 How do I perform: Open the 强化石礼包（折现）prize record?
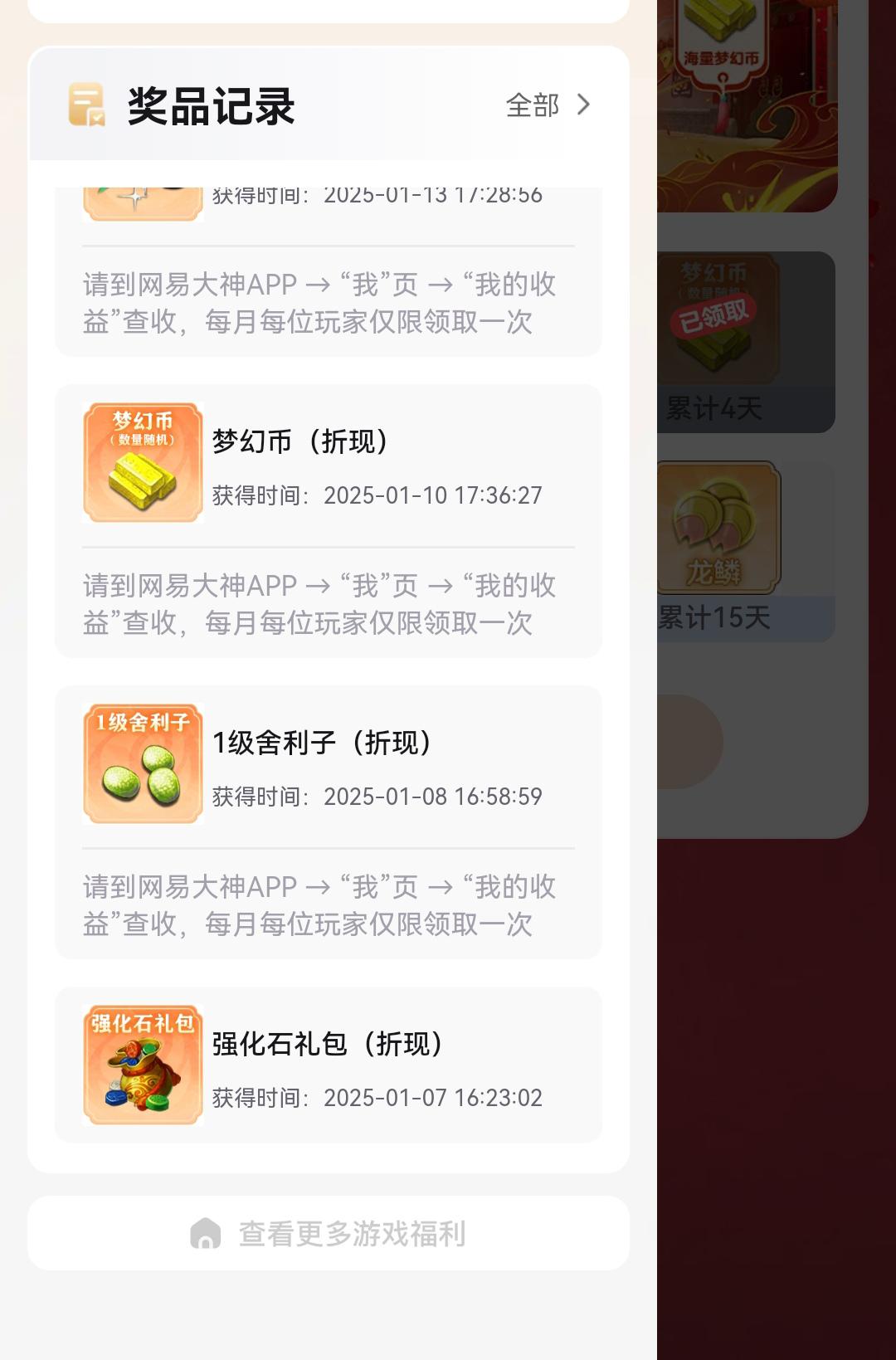tap(329, 1065)
